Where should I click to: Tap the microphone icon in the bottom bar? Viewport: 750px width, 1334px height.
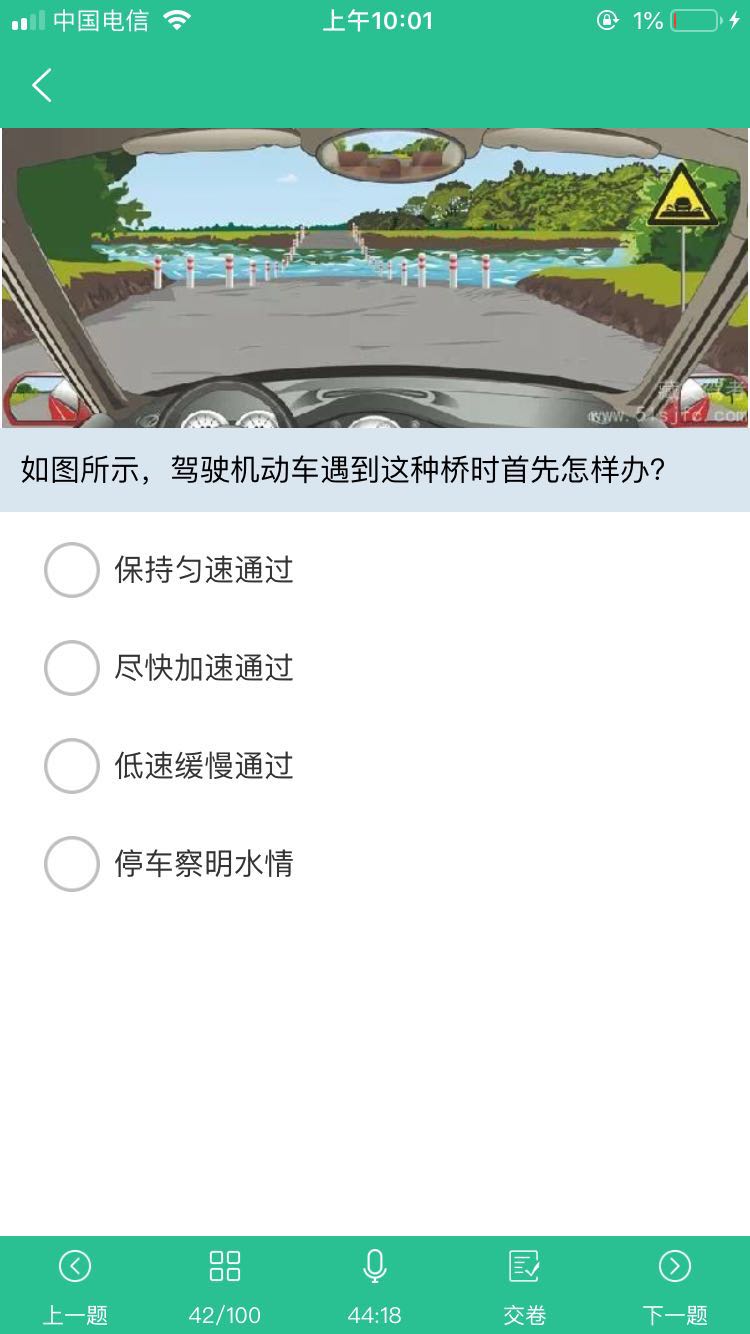[375, 1268]
